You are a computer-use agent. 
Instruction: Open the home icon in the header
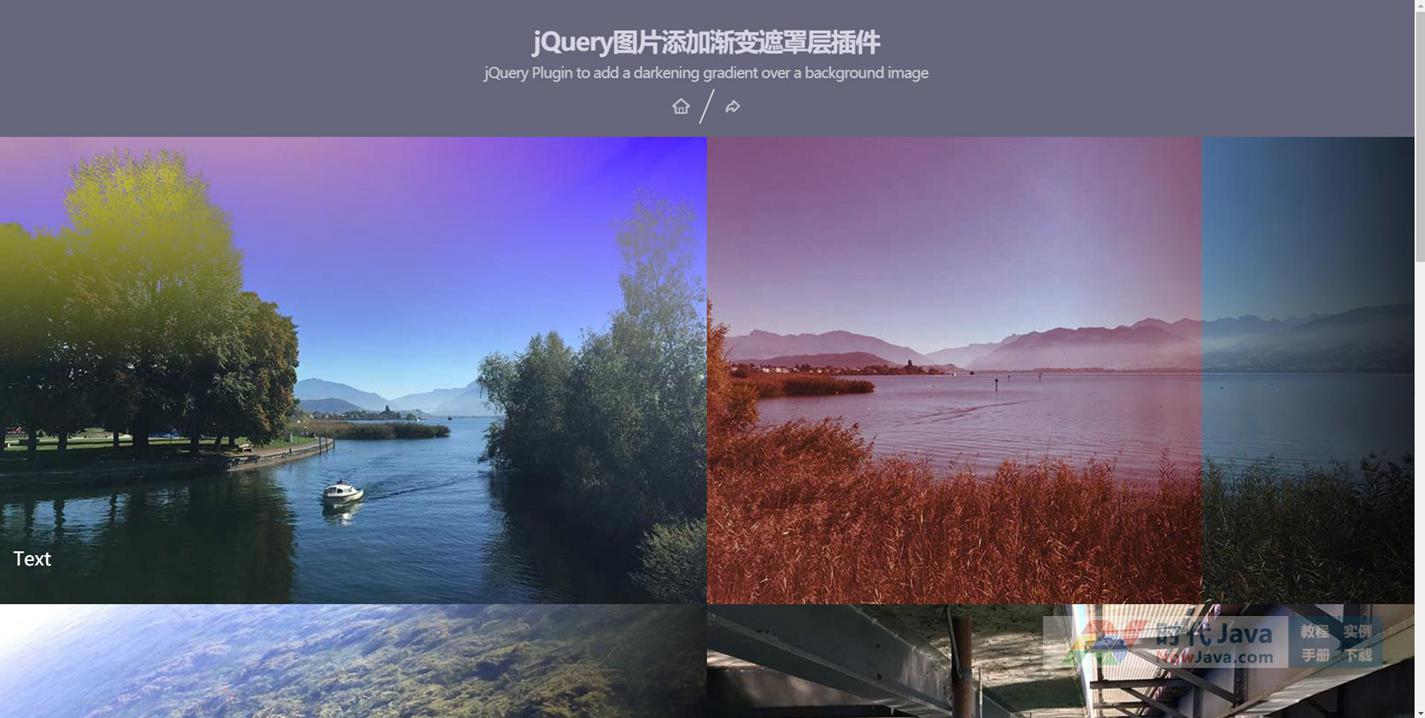tap(681, 107)
